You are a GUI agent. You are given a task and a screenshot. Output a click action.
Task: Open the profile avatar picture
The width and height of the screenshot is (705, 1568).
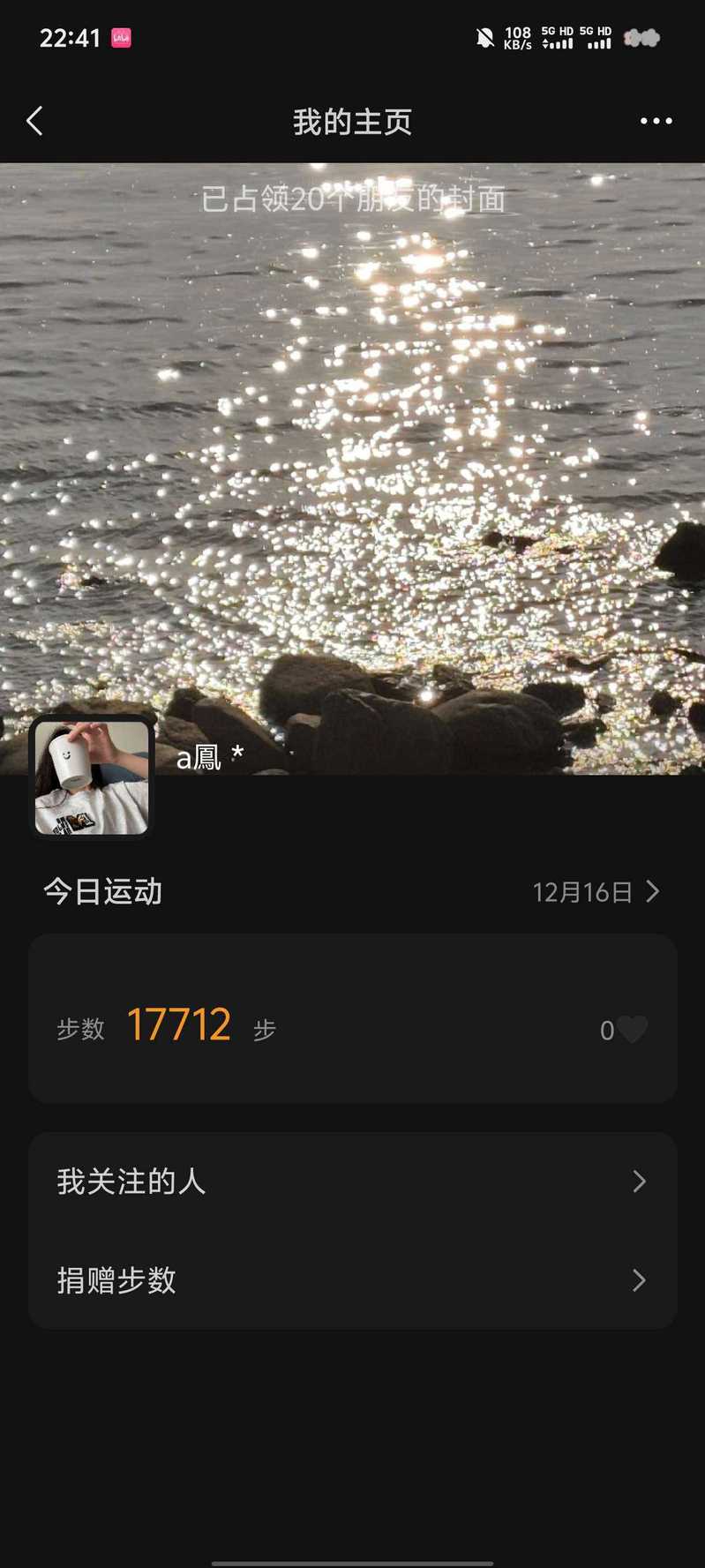pyautogui.click(x=92, y=777)
